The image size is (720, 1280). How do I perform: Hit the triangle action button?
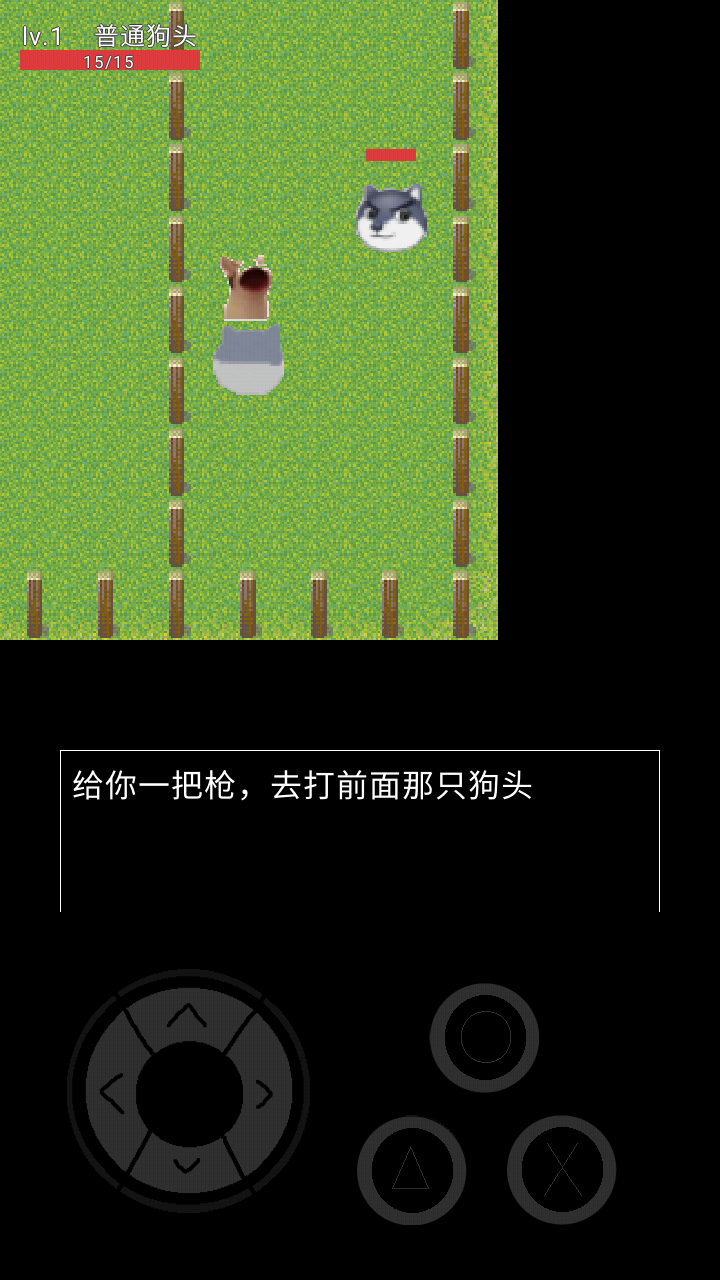411,1169
